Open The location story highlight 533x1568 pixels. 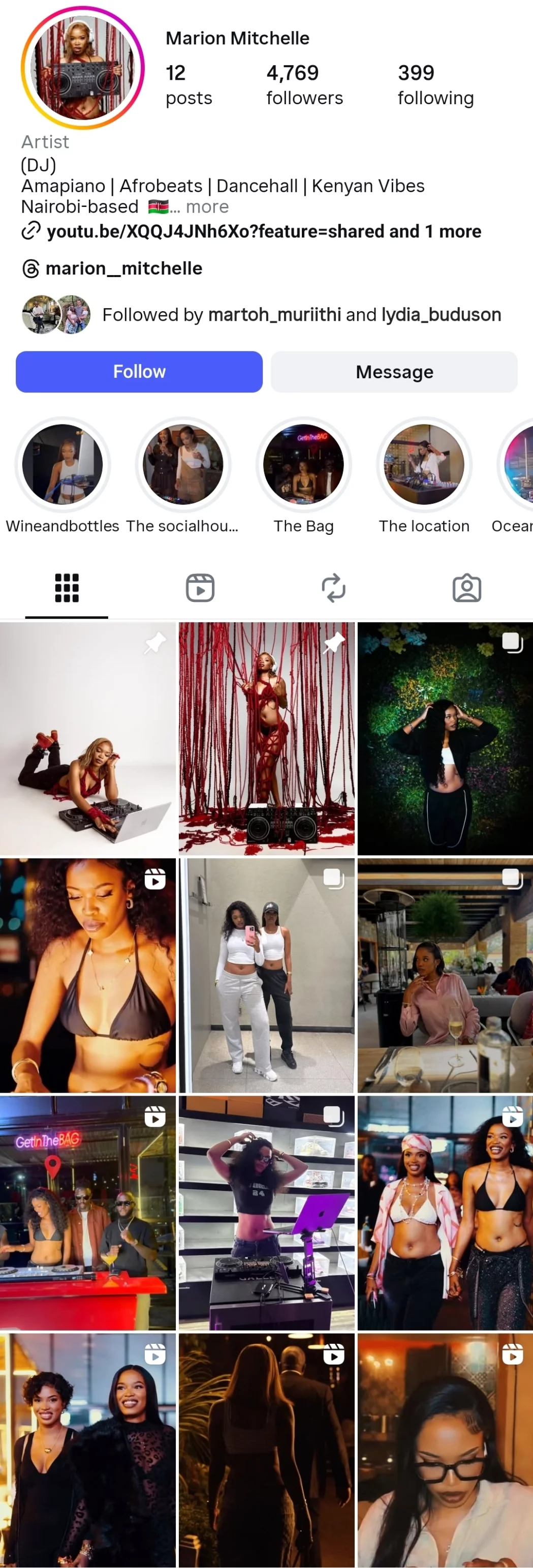[424, 464]
